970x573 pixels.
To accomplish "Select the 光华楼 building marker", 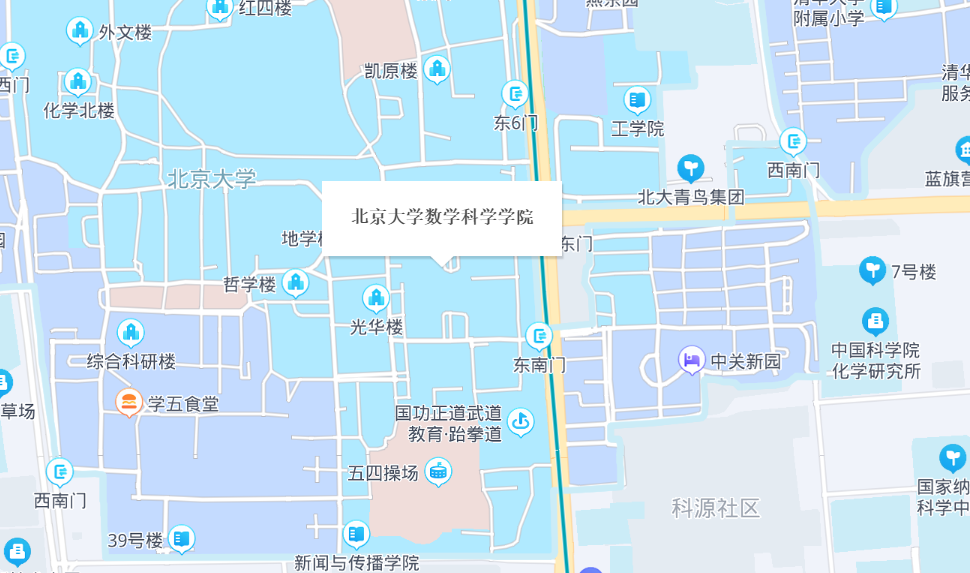I will pyautogui.click(x=376, y=298).
